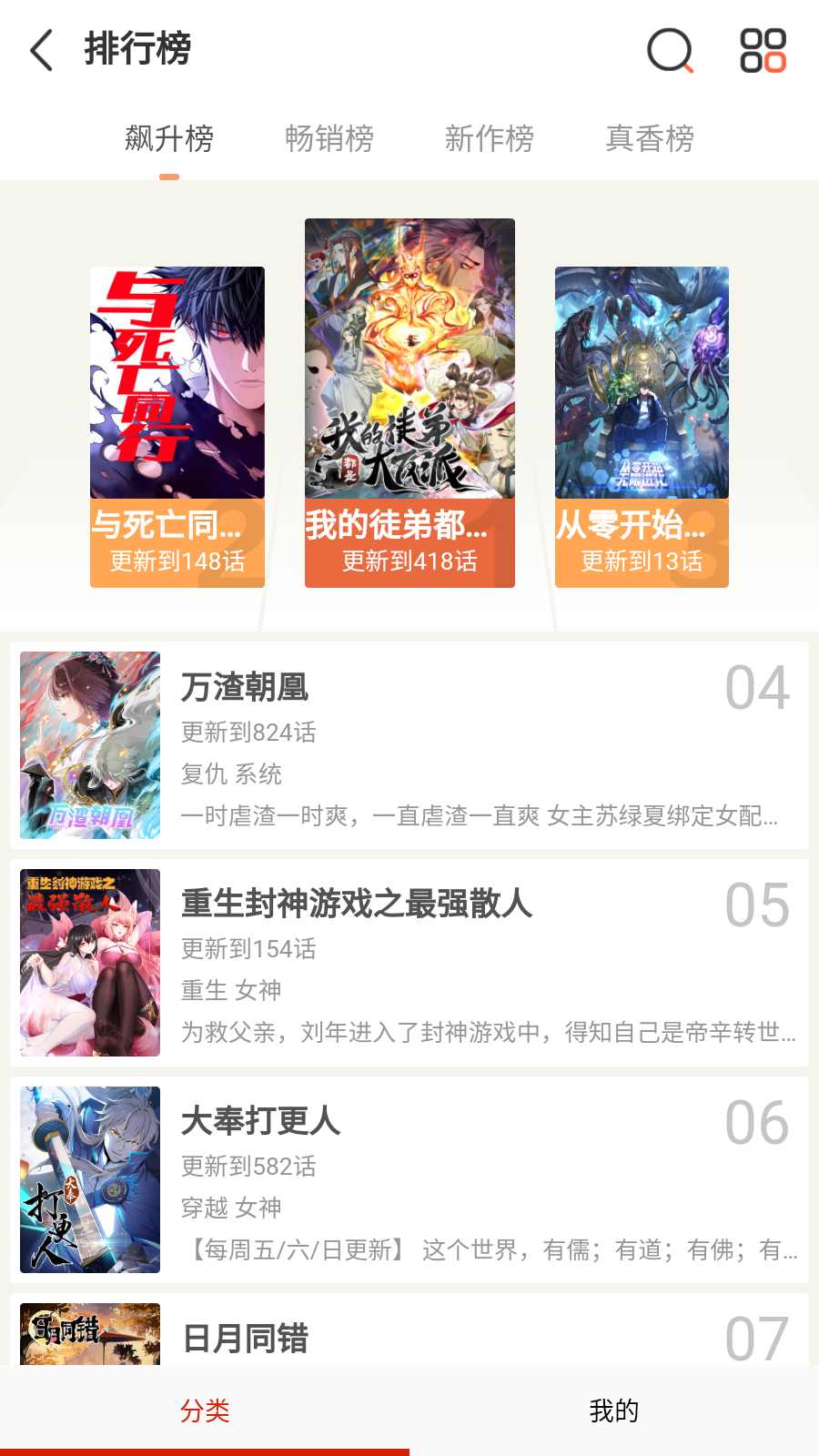Select the 日月同错 entry
Screen dimensions: 819x1456
(x=244, y=1340)
